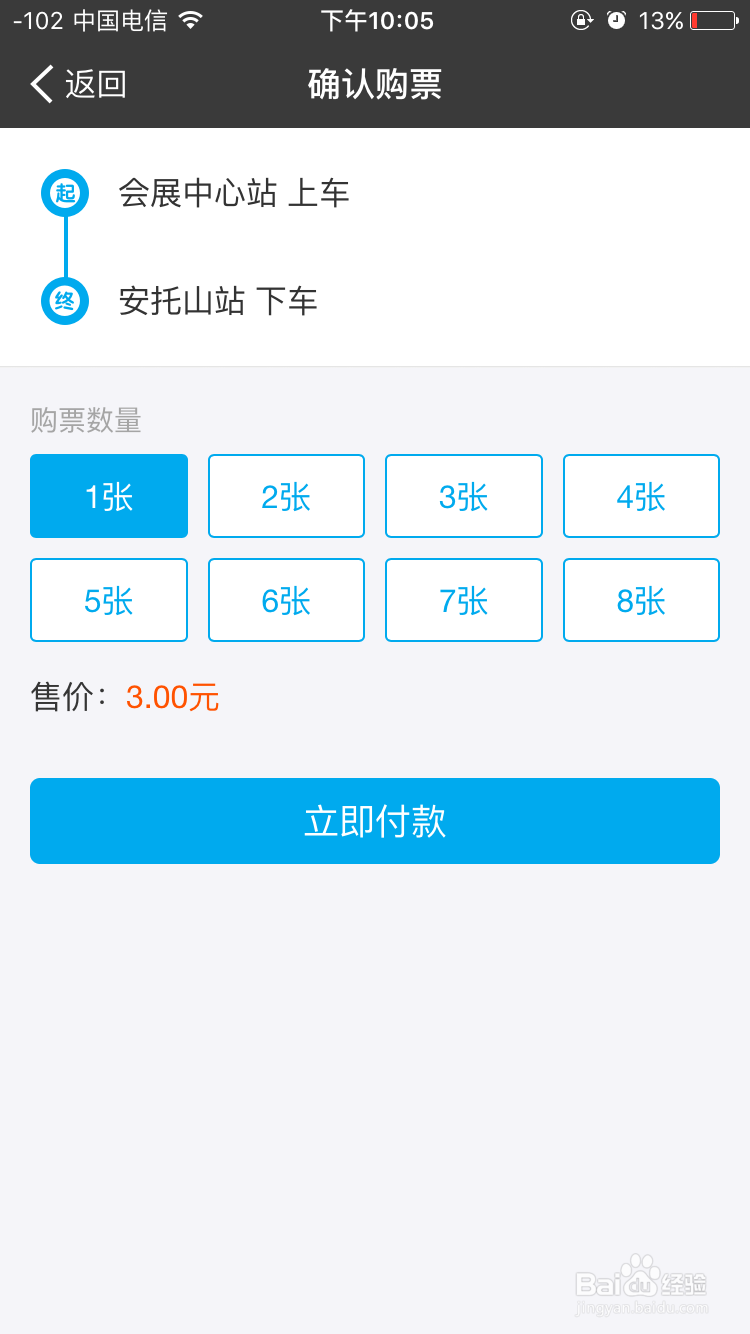The image size is (750, 1334).
Task: Select the 7张 quantity option
Action: (463, 600)
